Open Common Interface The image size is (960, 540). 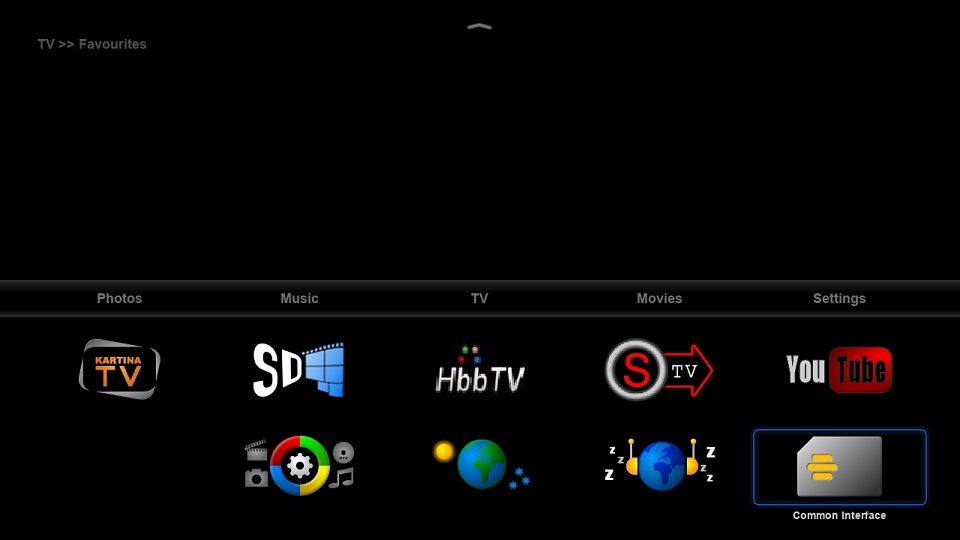point(839,467)
